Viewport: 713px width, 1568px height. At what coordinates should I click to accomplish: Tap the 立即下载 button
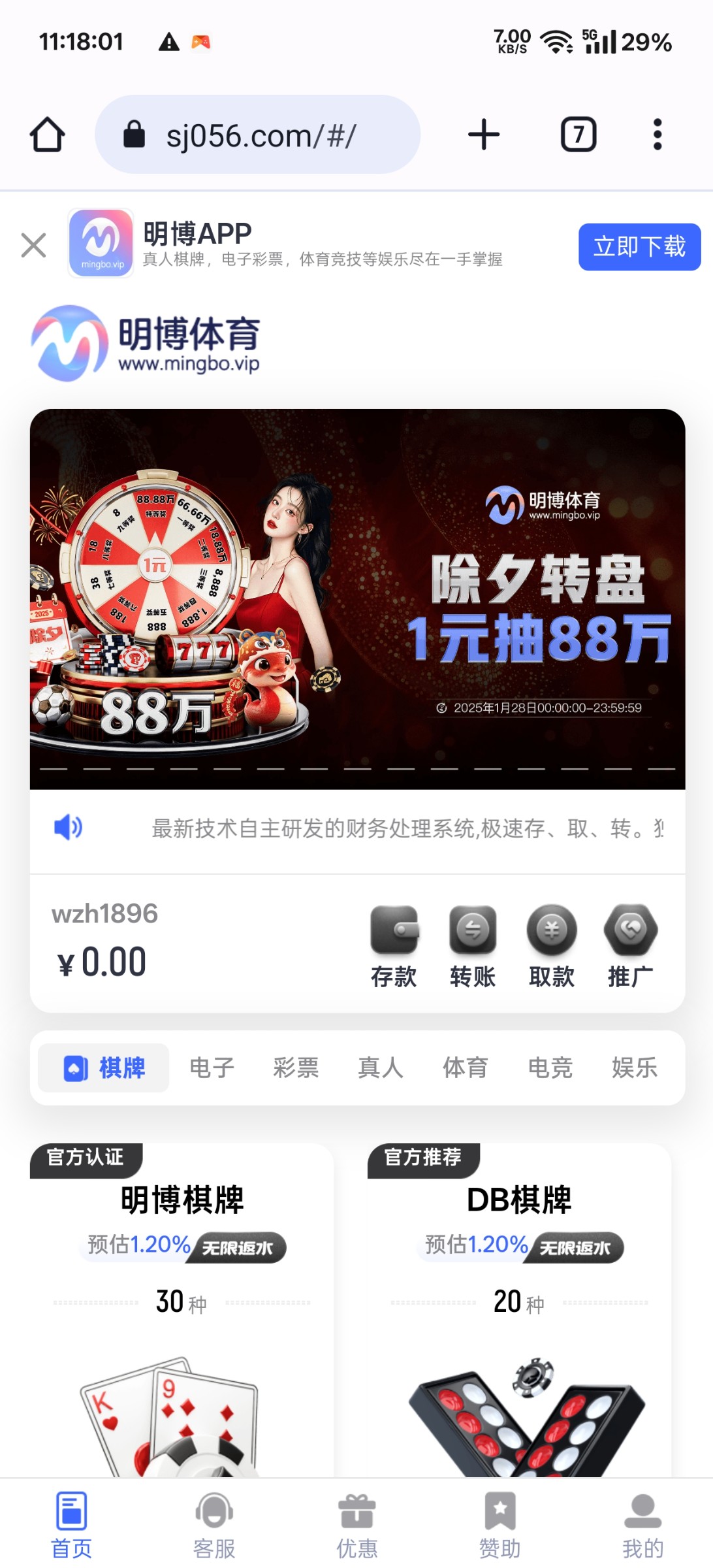point(639,247)
